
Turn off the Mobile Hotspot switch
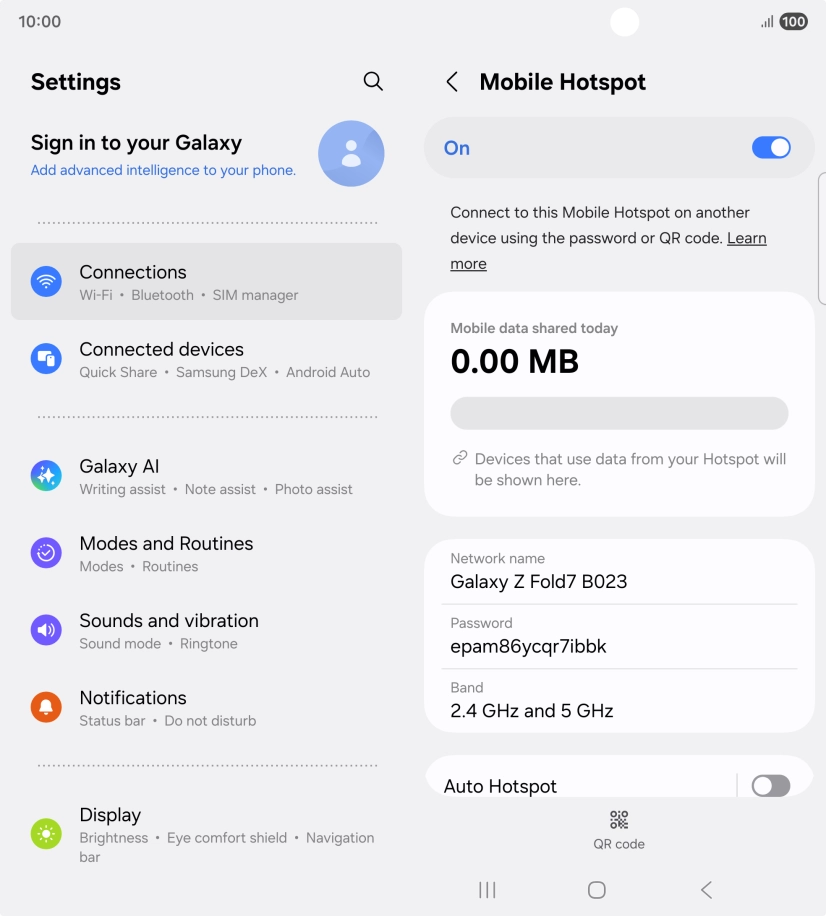(x=770, y=148)
